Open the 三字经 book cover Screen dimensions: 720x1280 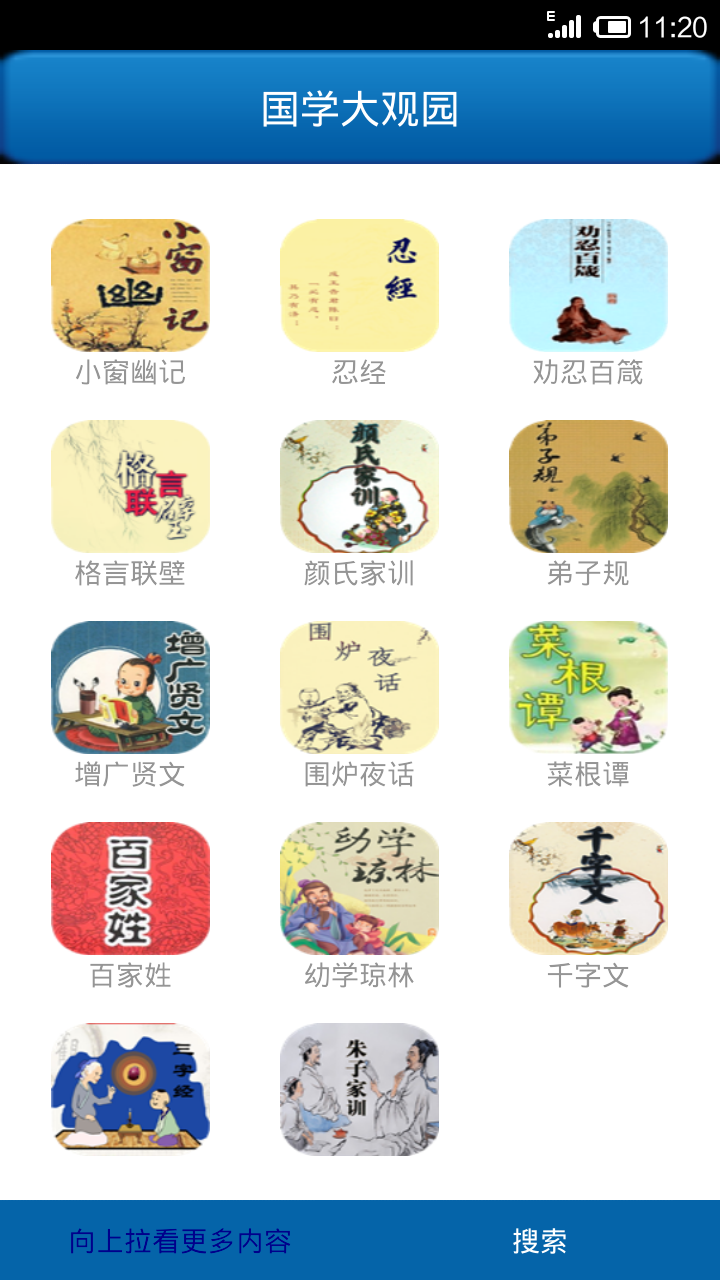point(130,1089)
